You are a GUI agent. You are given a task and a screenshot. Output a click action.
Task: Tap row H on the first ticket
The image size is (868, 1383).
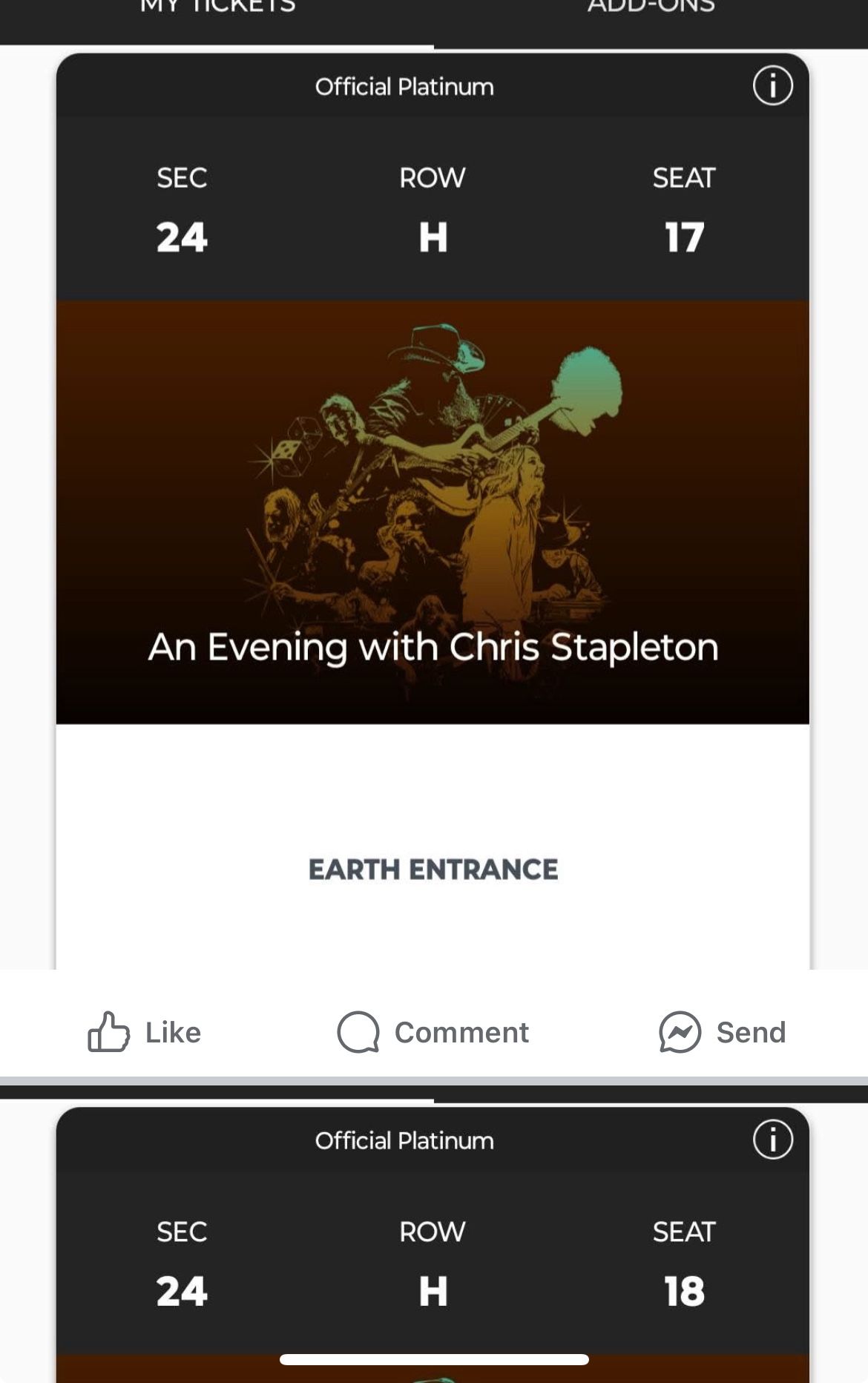click(x=433, y=237)
